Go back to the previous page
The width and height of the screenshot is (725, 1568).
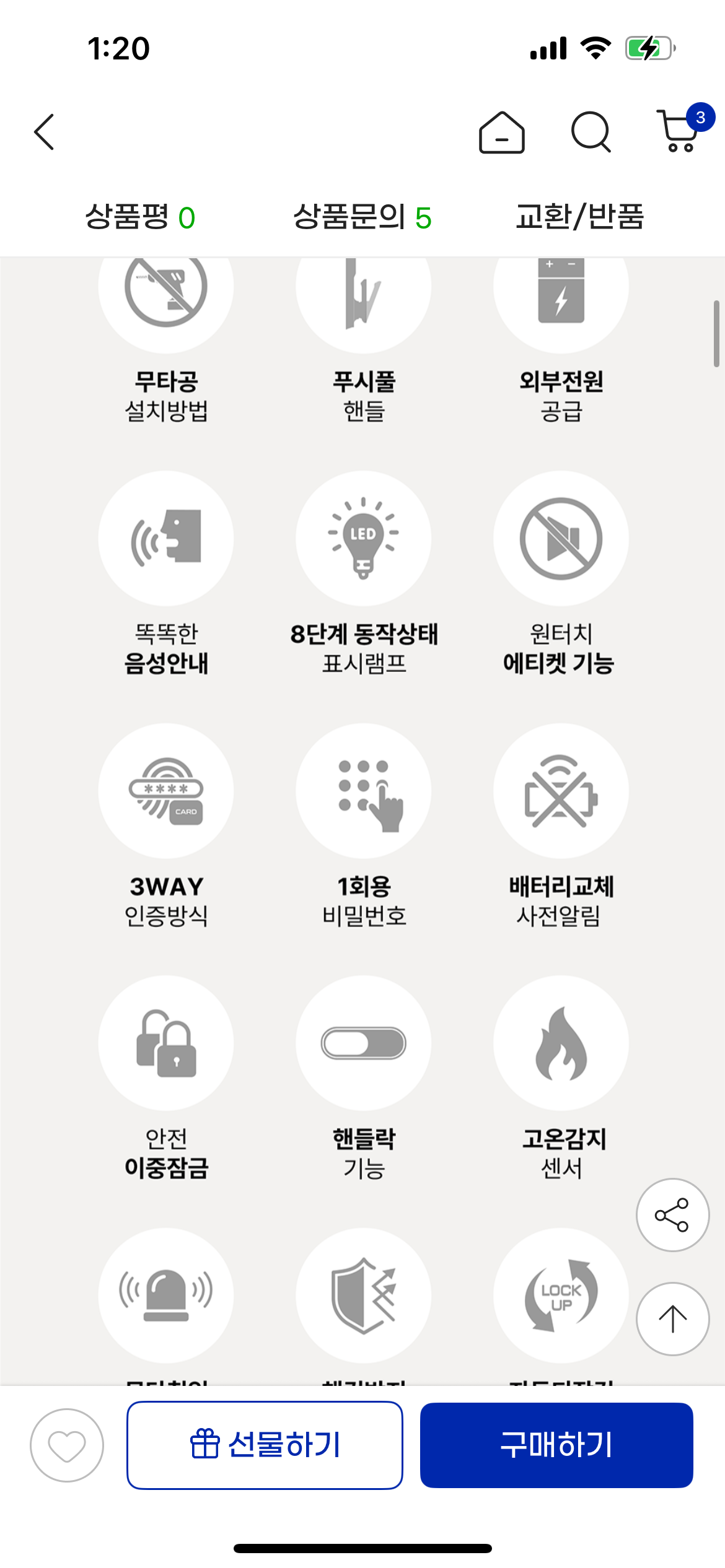(45, 132)
